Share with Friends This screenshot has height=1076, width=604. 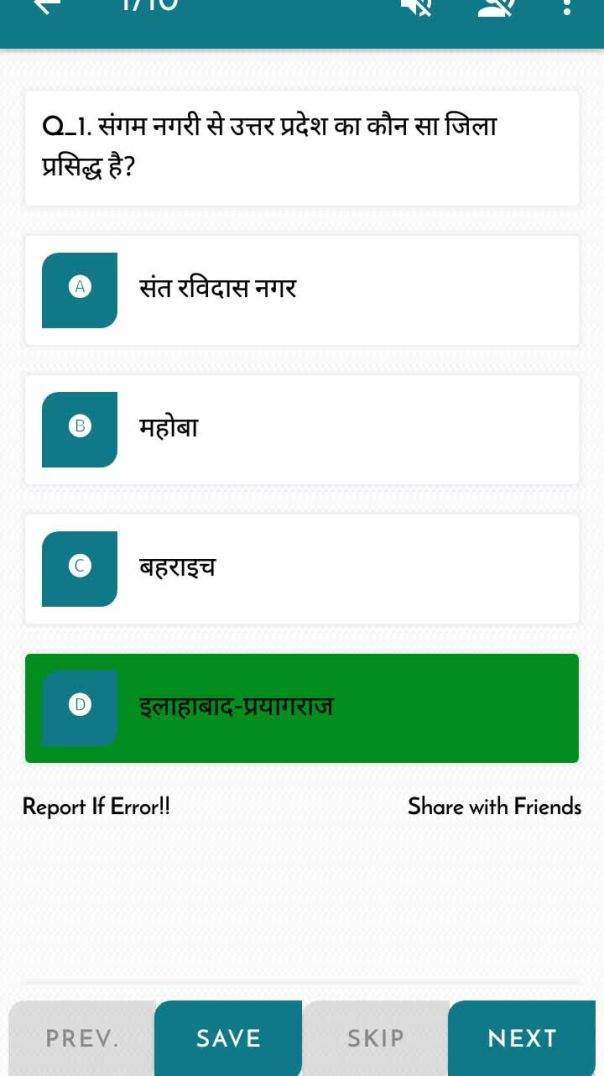click(x=494, y=807)
